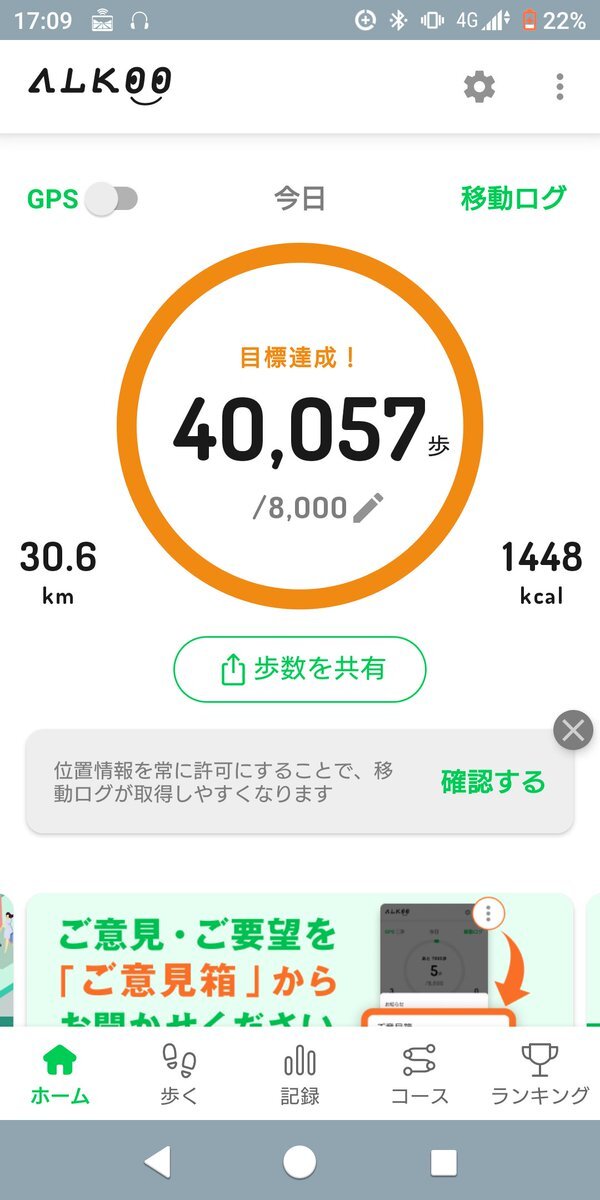600x1200 pixels.
Task: Open the コース tab
Action: [x=420, y=1075]
